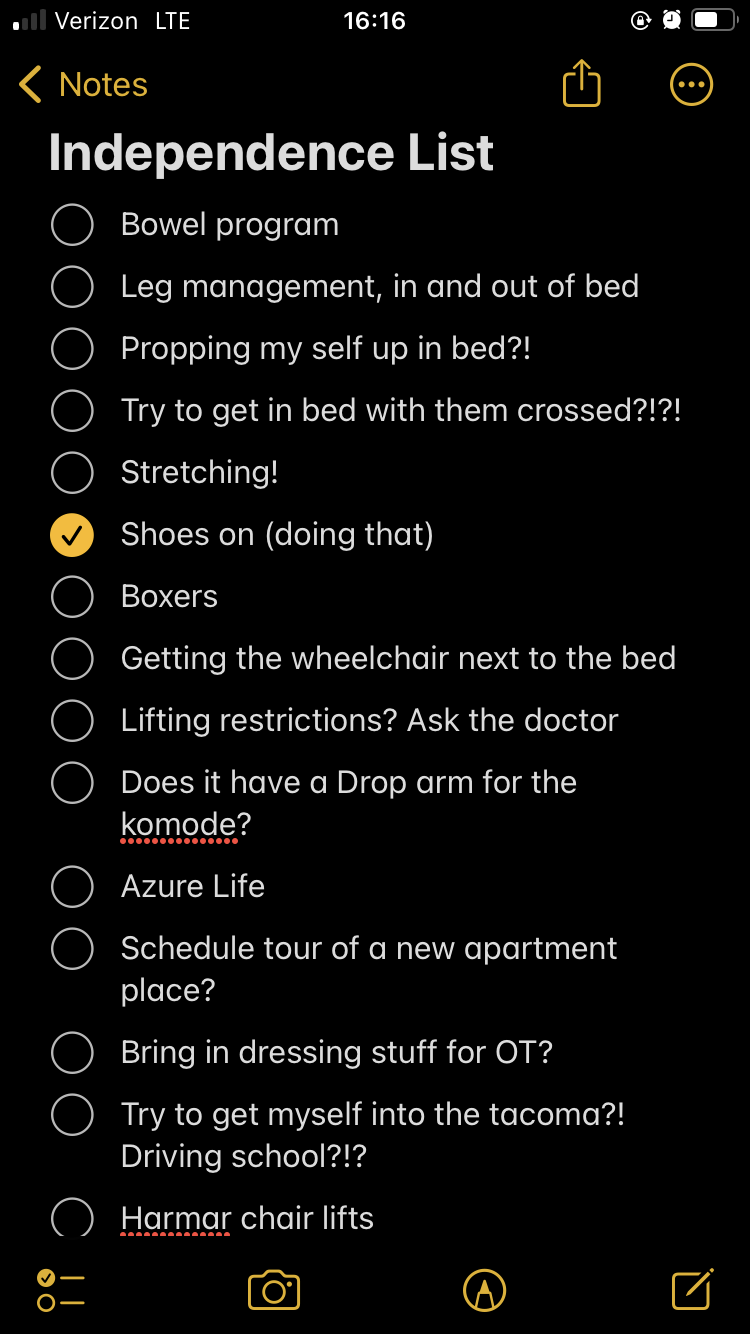Check 'Getting the wheelchair next to the bed'
The image size is (750, 1334).
coord(71,658)
